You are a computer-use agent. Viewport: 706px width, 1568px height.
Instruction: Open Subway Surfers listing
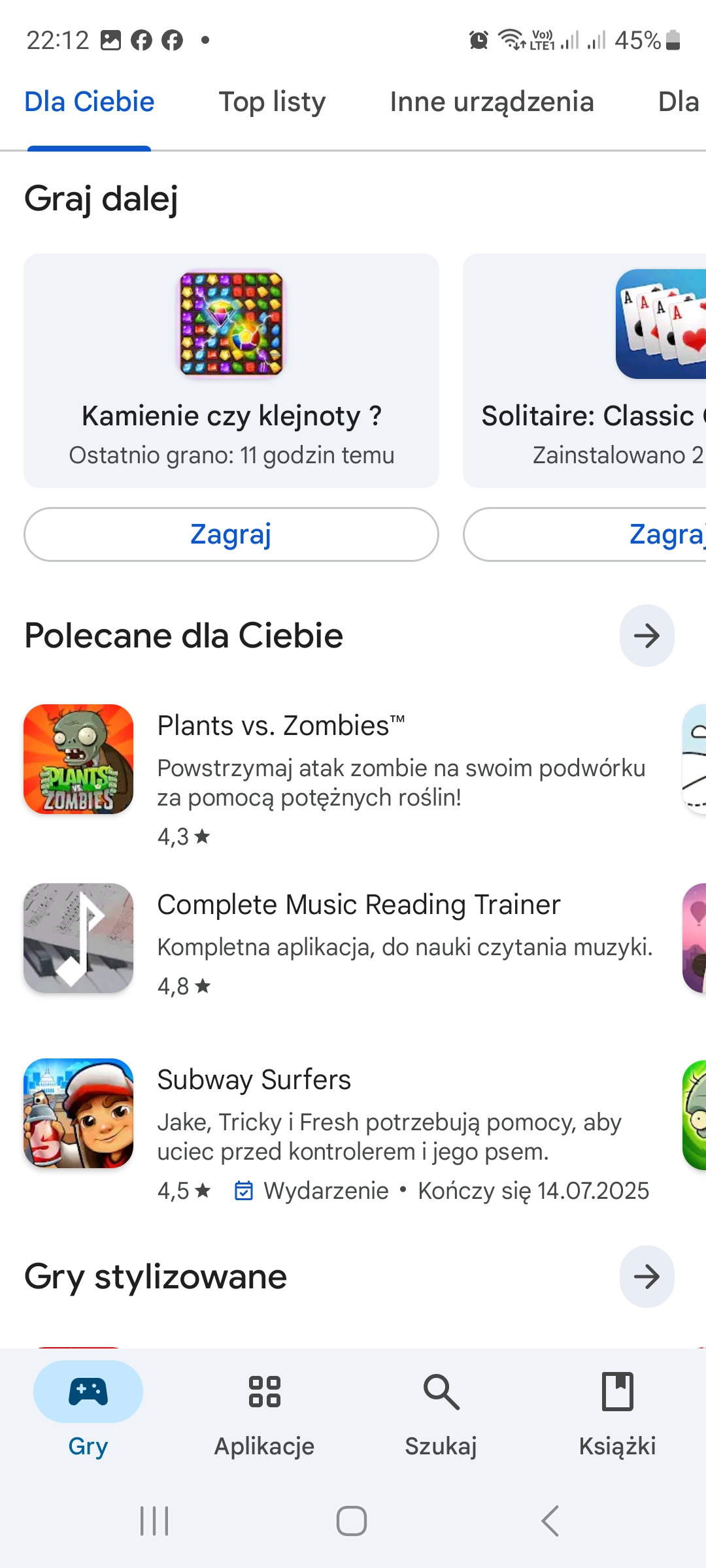pyautogui.click(x=340, y=1132)
